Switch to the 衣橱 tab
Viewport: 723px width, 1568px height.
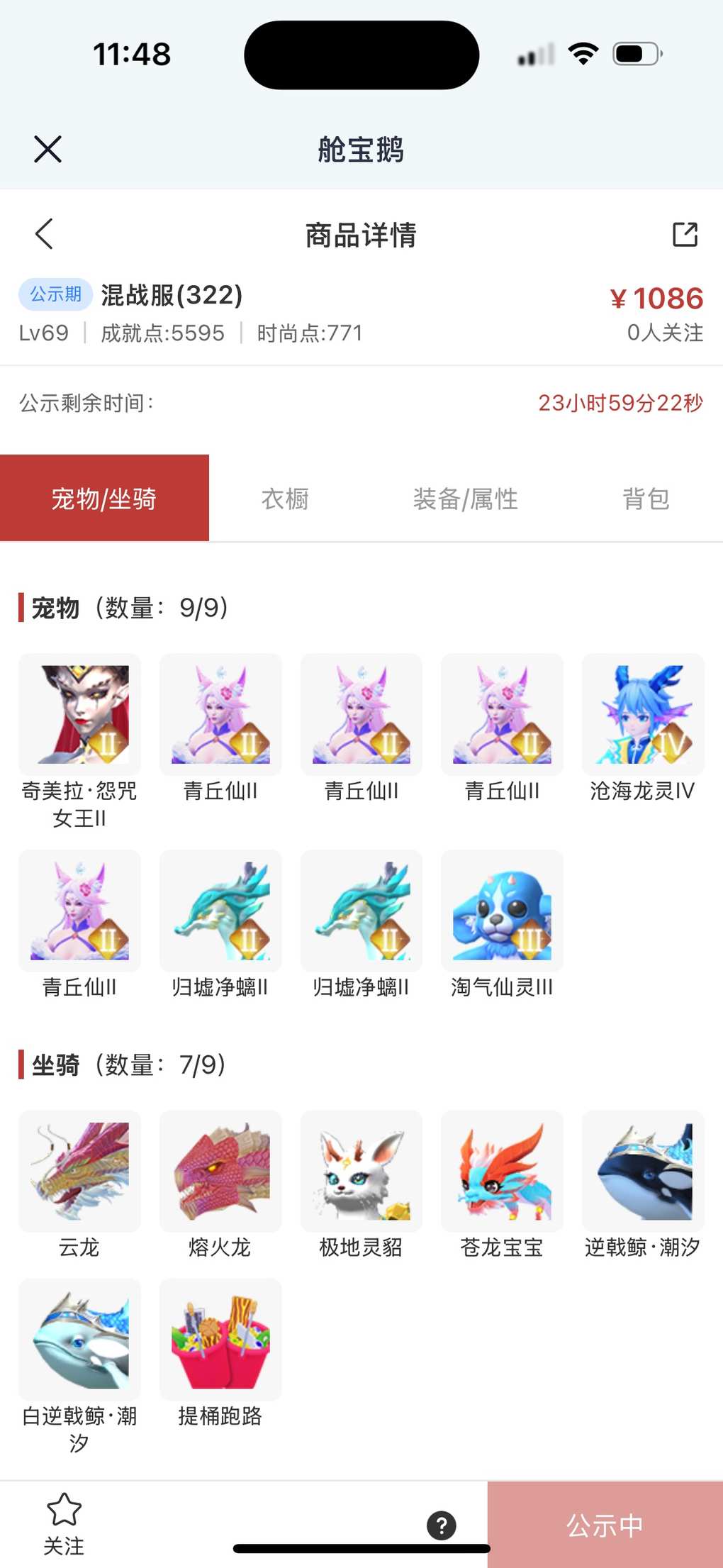click(285, 499)
